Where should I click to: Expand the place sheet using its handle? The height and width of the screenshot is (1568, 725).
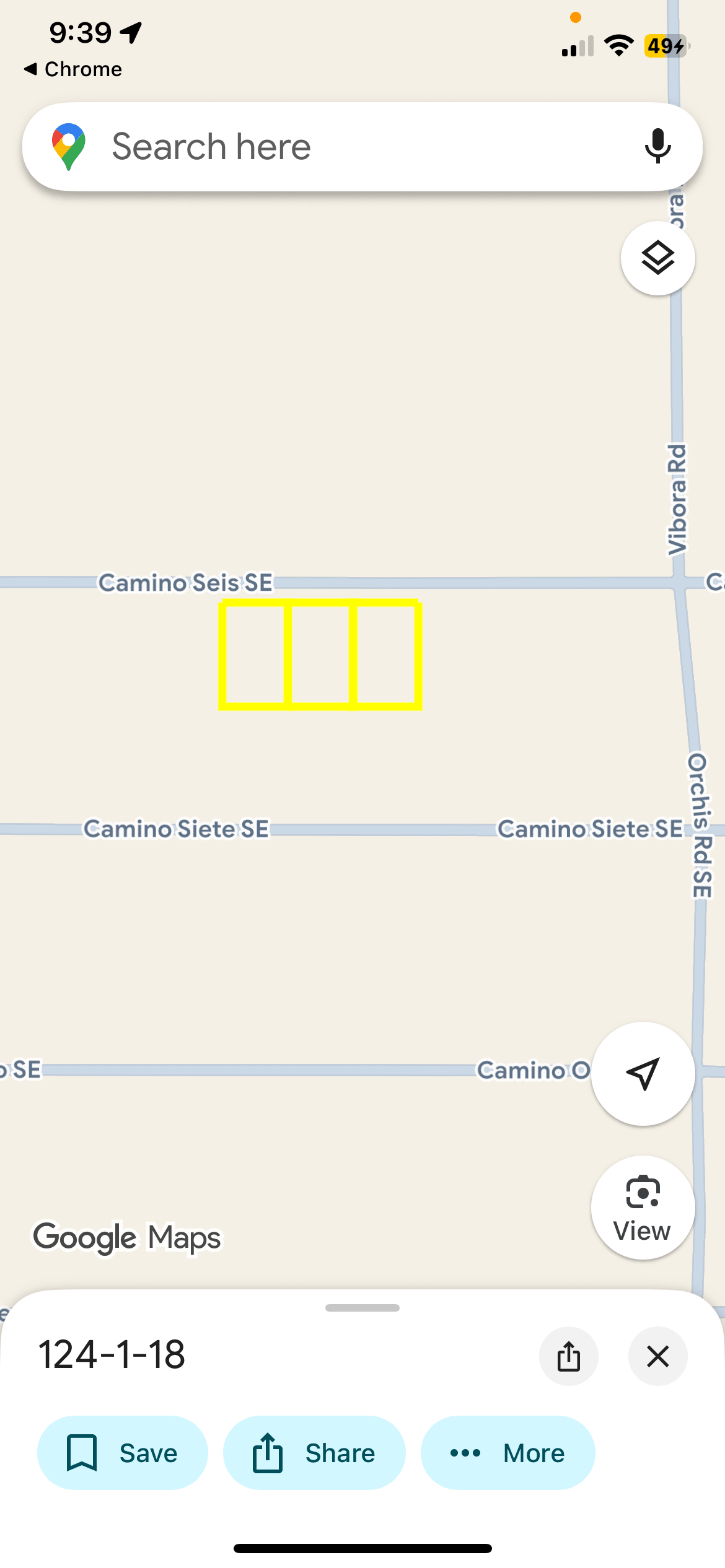pyautogui.click(x=362, y=1308)
